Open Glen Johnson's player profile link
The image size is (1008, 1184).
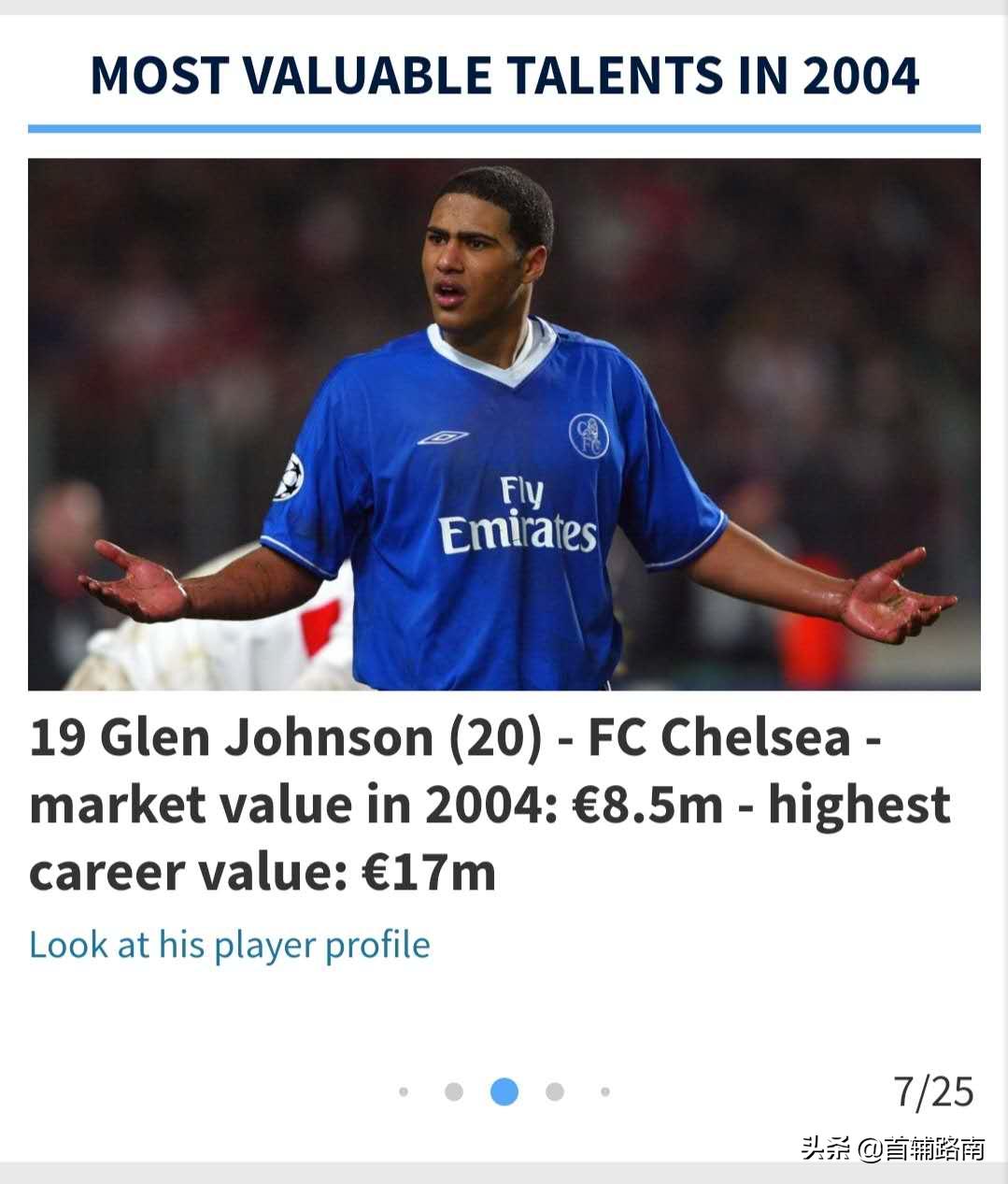click(x=230, y=945)
